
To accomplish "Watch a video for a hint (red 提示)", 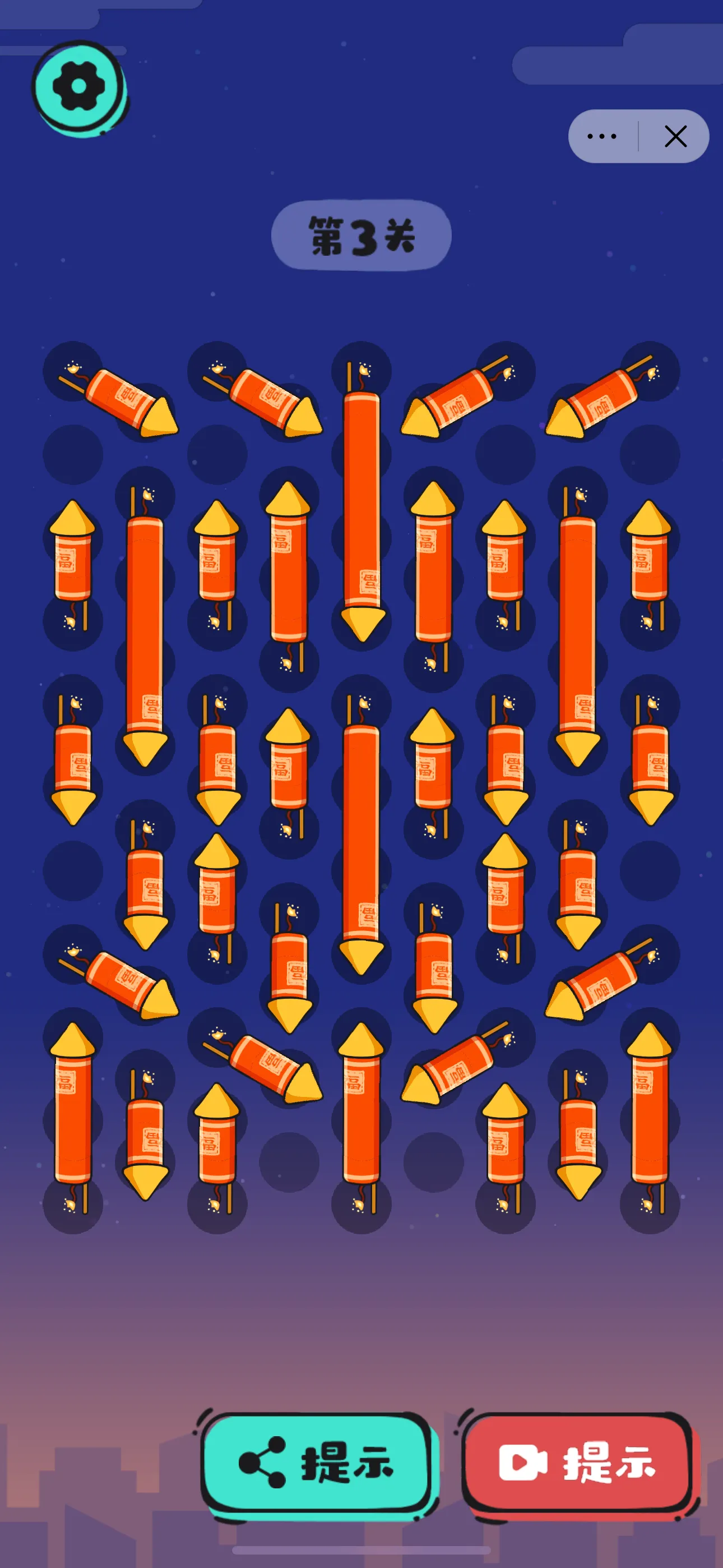I will click(x=577, y=1461).
